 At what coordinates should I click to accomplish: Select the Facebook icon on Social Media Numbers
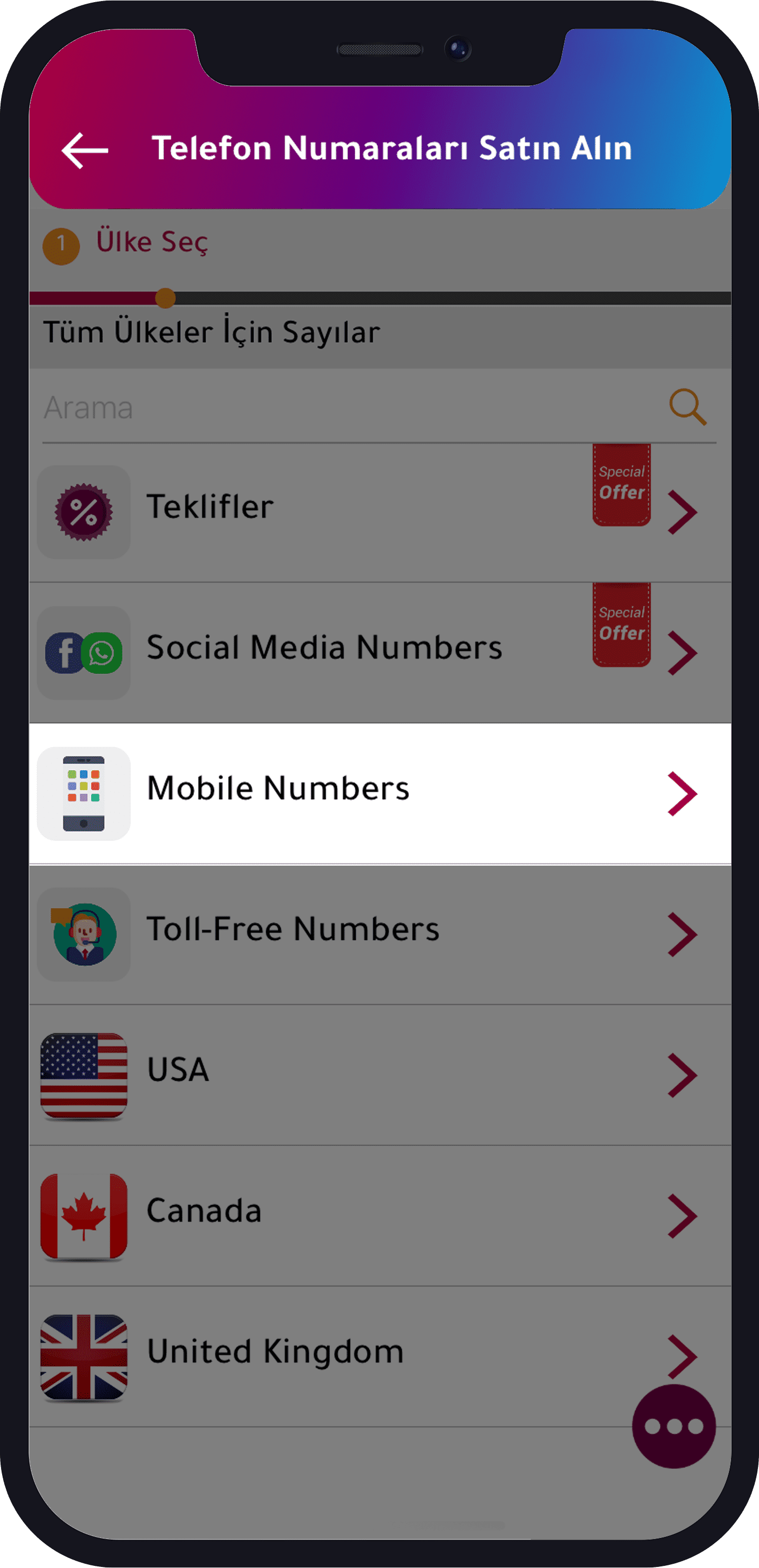coord(65,652)
